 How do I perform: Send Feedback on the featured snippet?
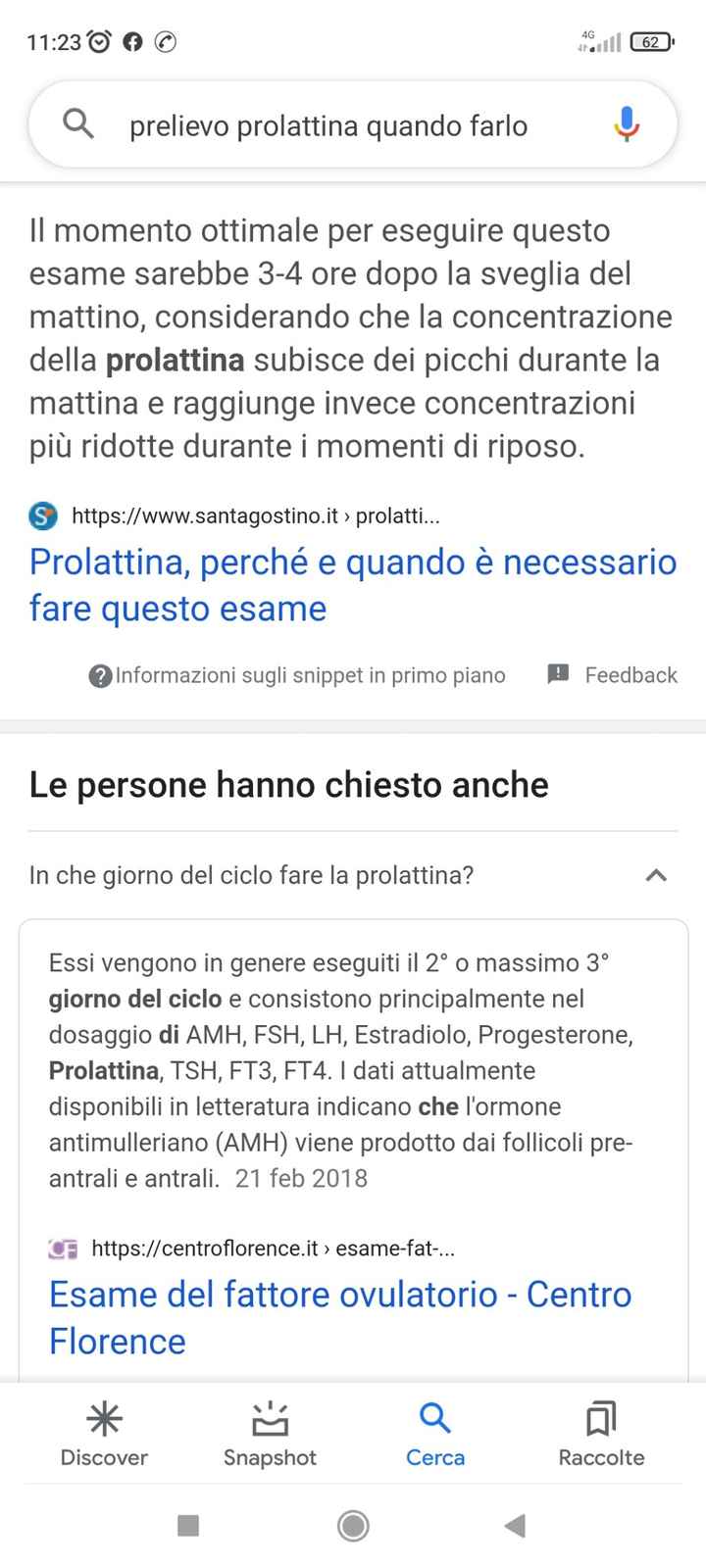click(x=613, y=675)
